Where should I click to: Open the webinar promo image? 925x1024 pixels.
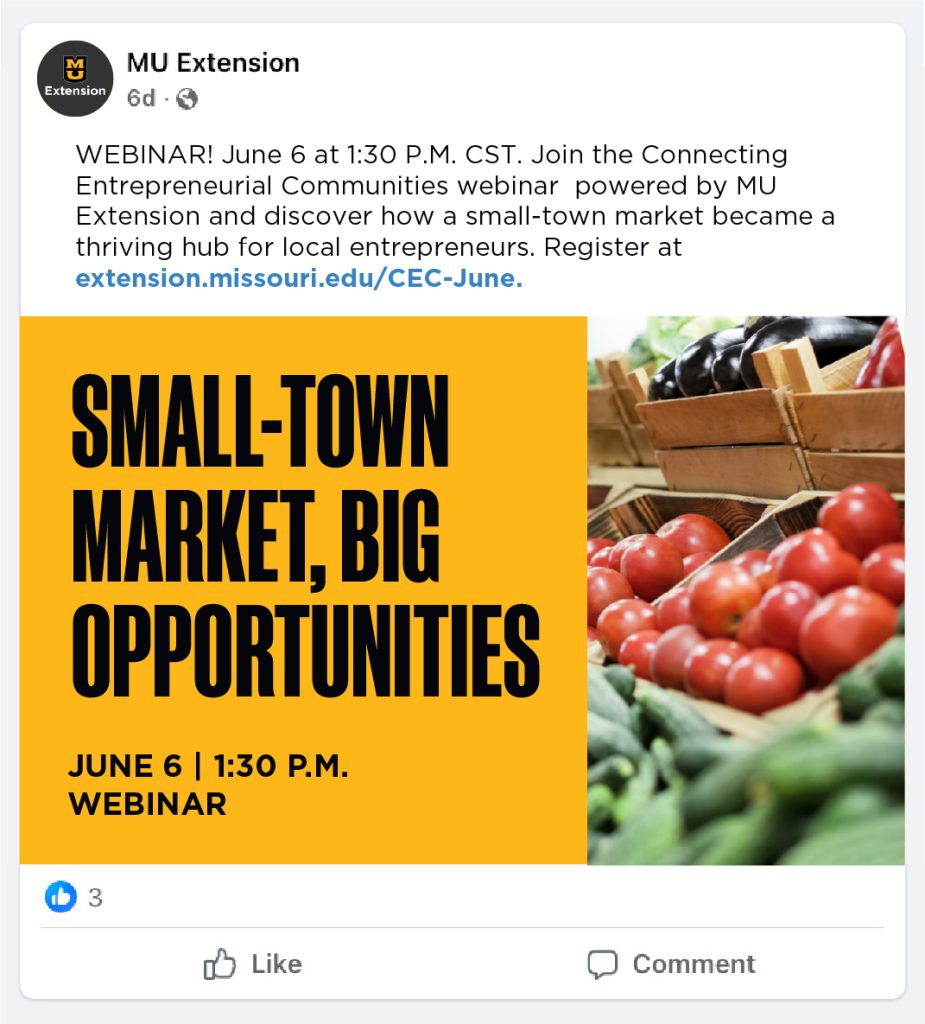pos(462,587)
